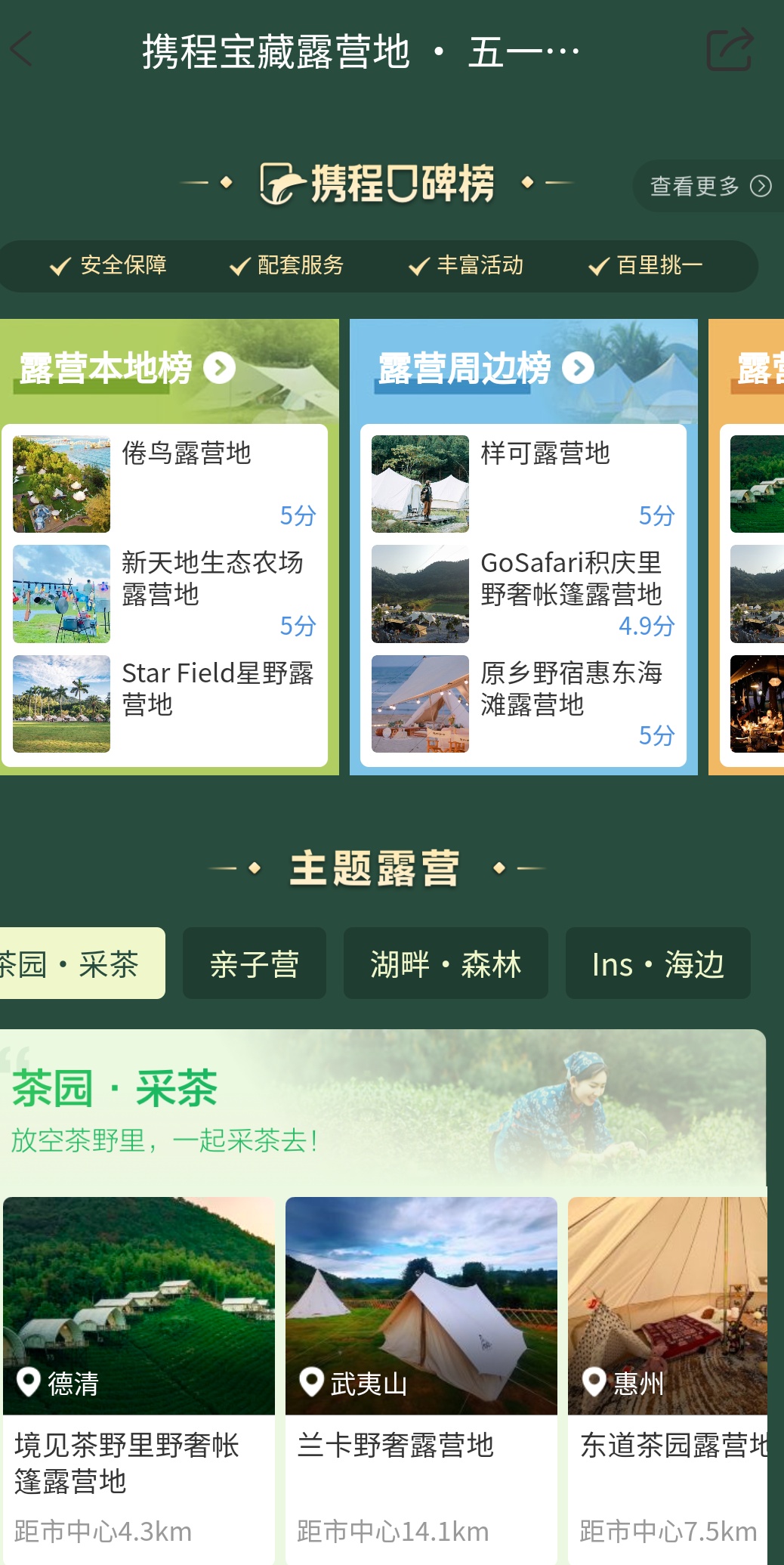Tap 查看更多 to see more rankings

[x=709, y=186]
